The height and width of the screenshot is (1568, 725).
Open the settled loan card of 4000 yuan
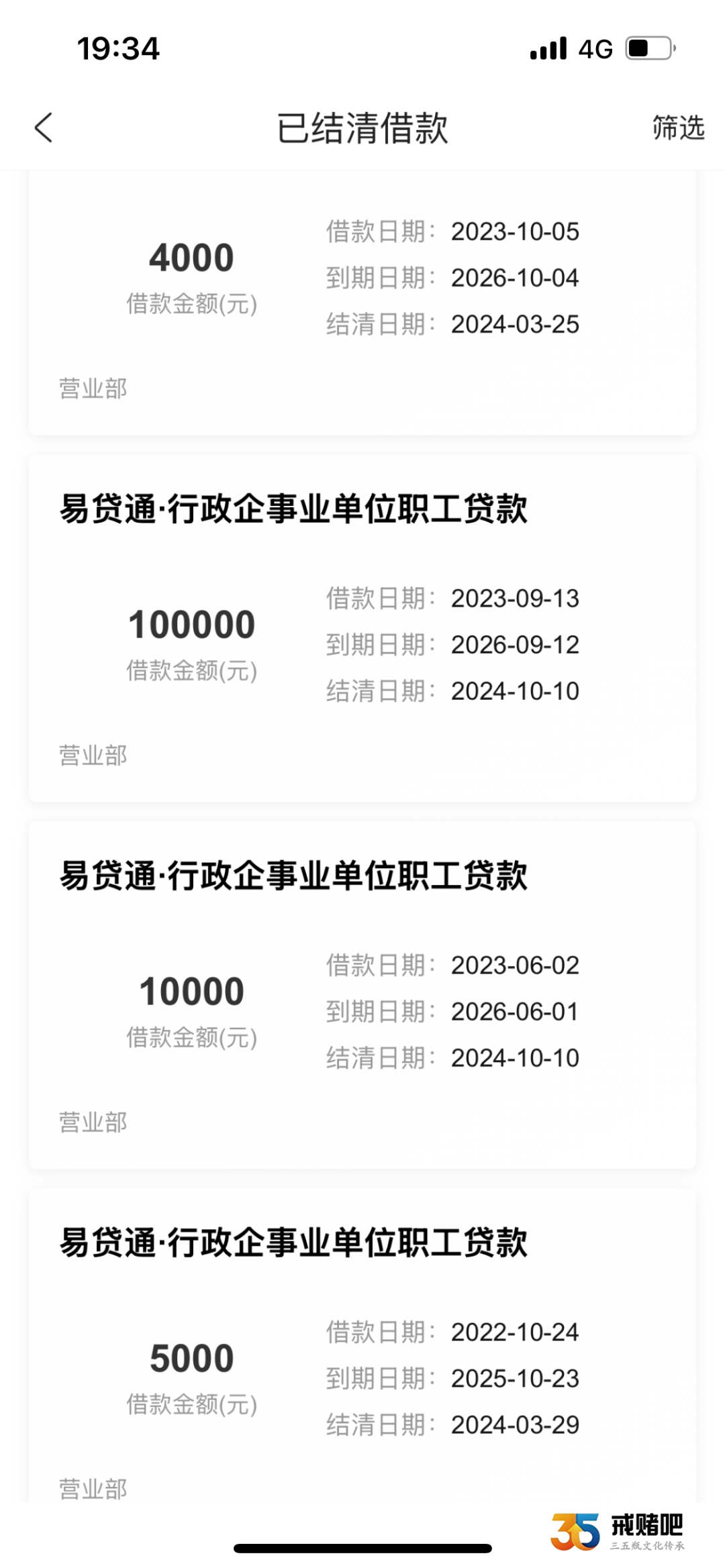pyautogui.click(x=362, y=302)
